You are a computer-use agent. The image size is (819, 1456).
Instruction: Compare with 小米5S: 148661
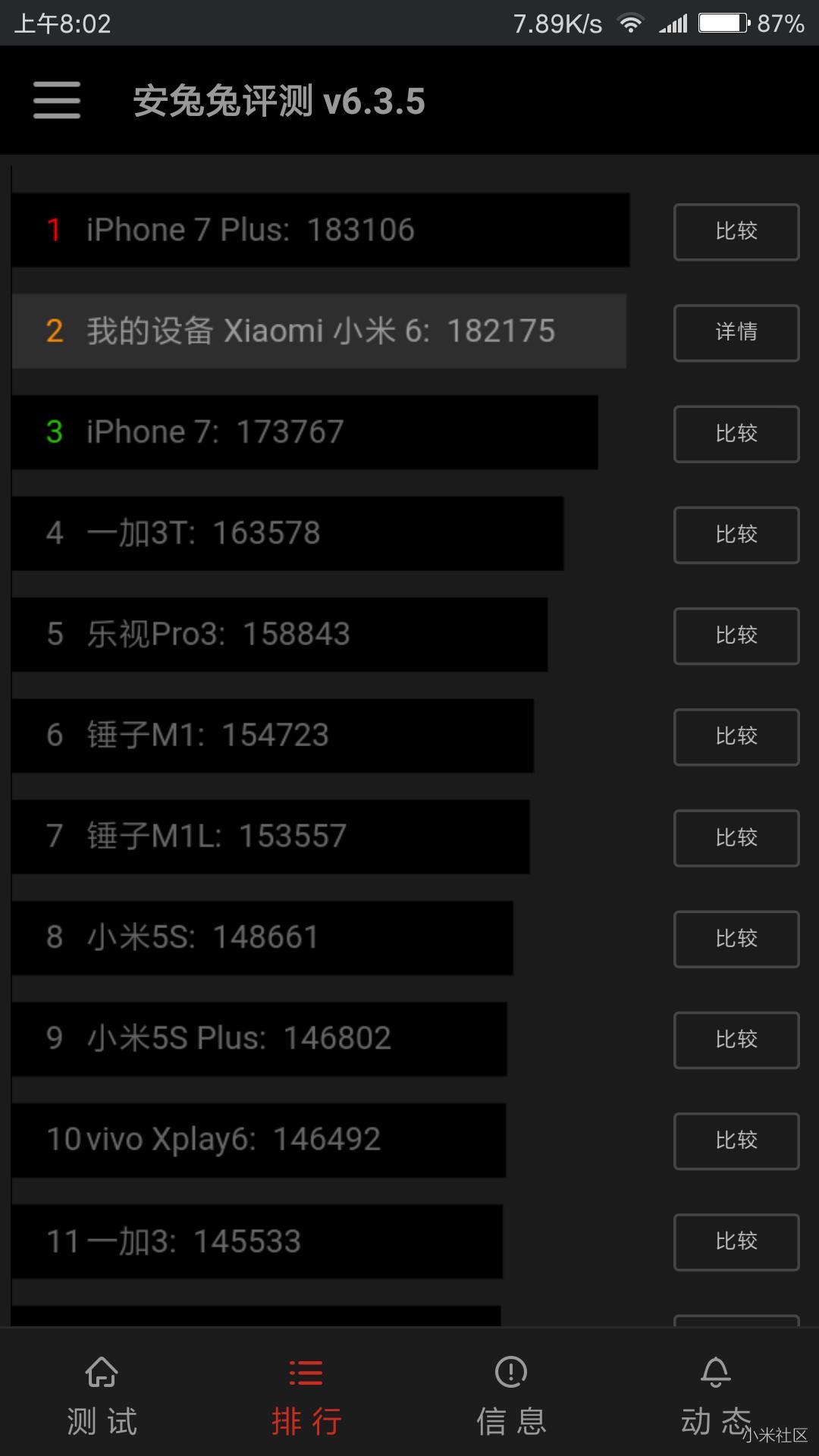coord(736,939)
